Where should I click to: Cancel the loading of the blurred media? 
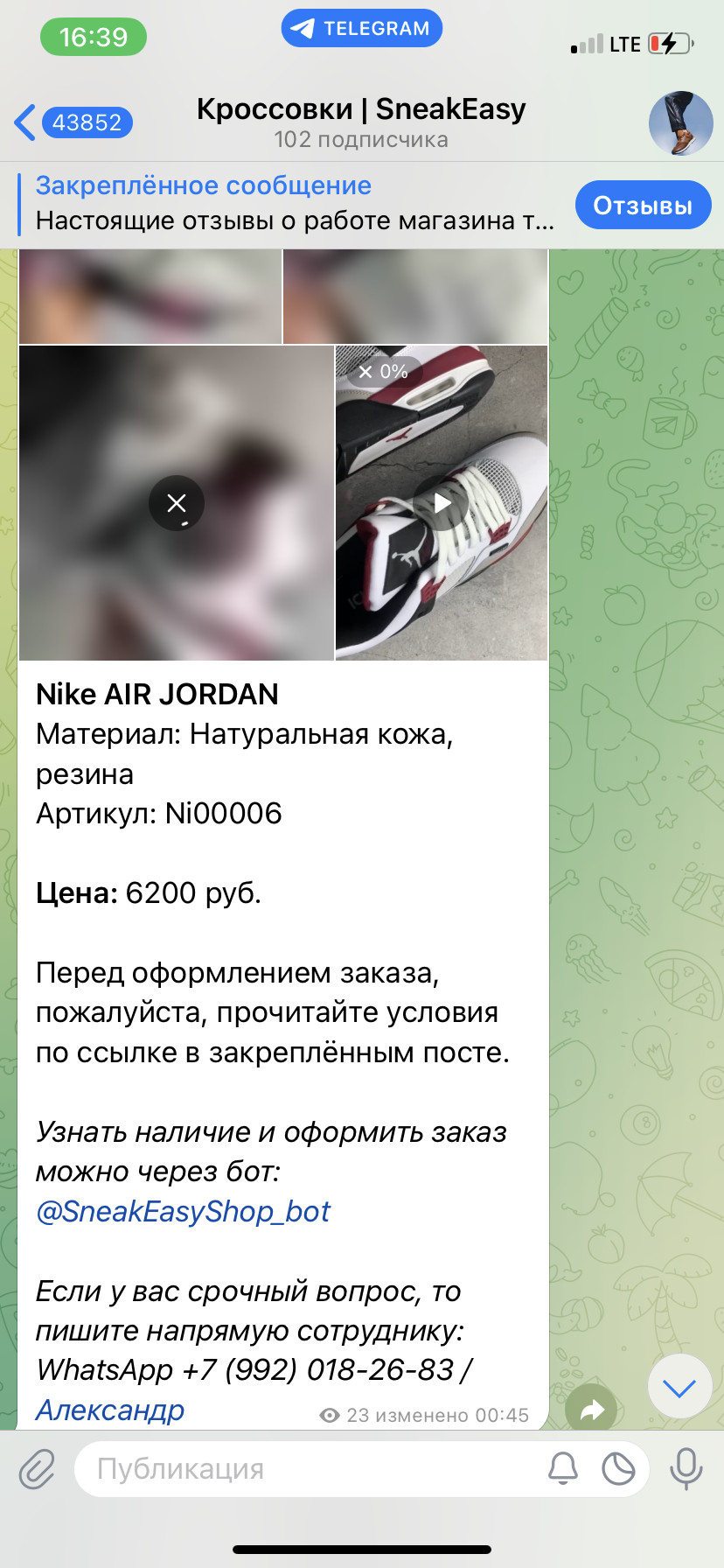coord(177,503)
